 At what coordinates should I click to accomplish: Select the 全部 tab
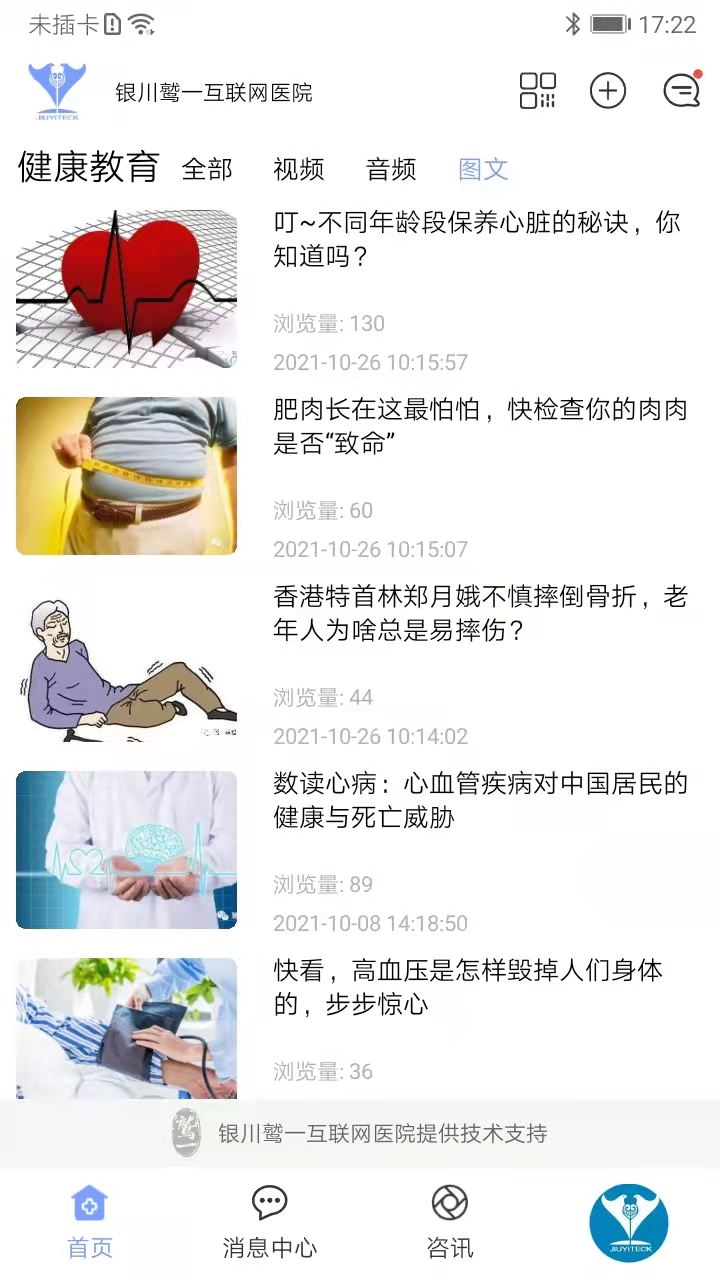(206, 170)
